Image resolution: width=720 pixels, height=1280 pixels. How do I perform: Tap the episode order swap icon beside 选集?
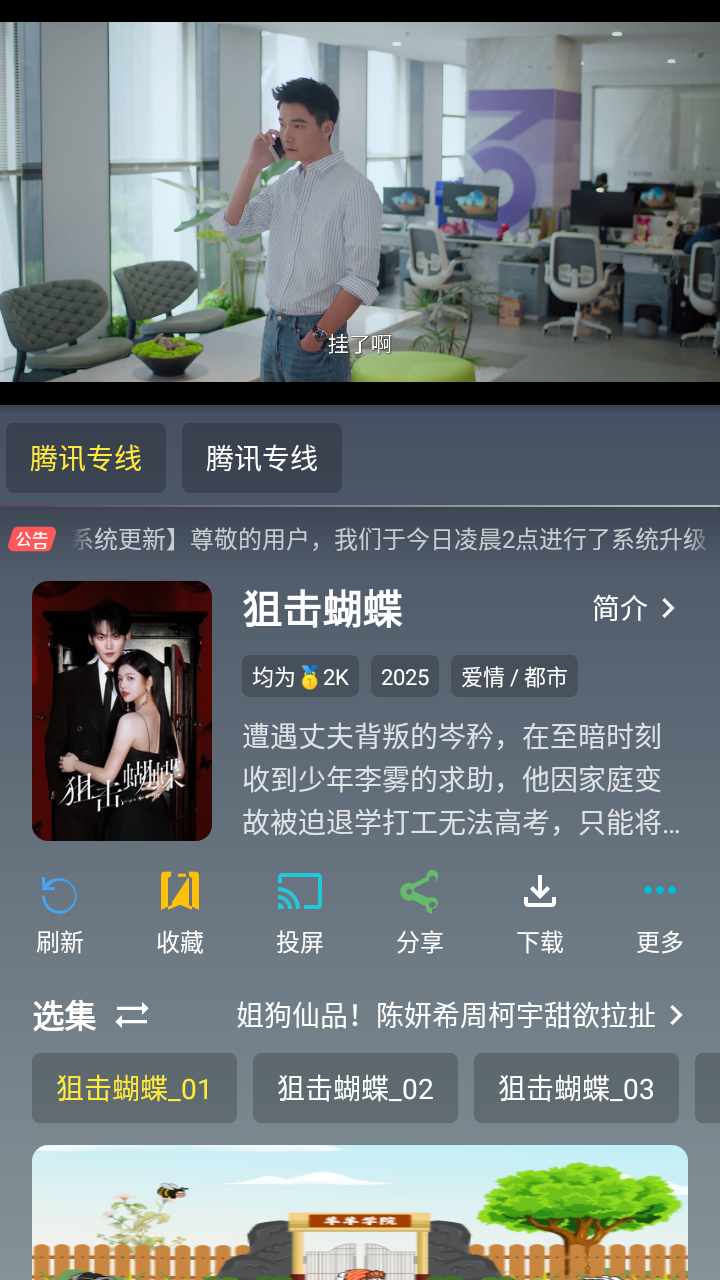tap(135, 1015)
